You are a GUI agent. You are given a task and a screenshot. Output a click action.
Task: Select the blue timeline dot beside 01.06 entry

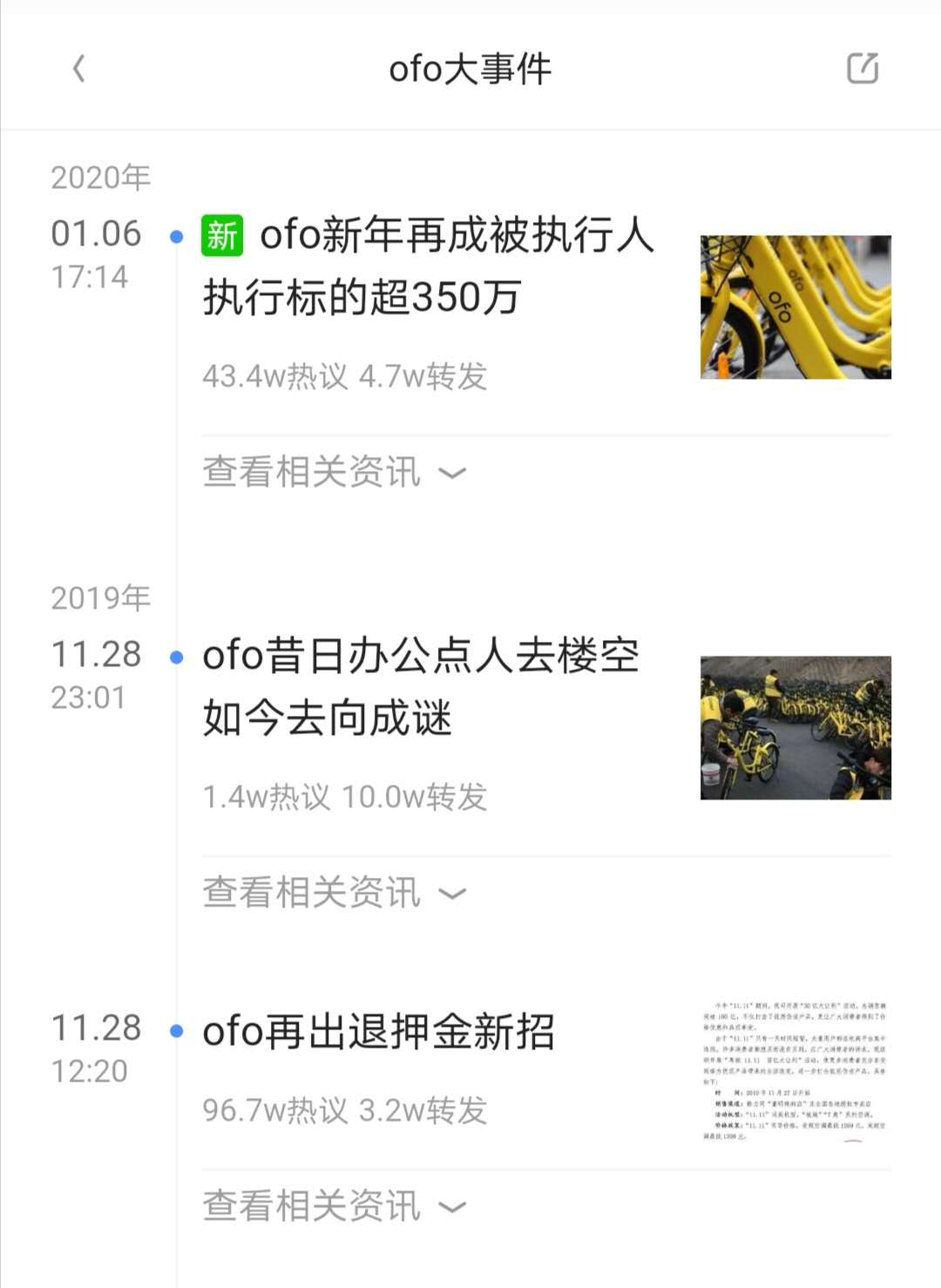[x=175, y=236]
